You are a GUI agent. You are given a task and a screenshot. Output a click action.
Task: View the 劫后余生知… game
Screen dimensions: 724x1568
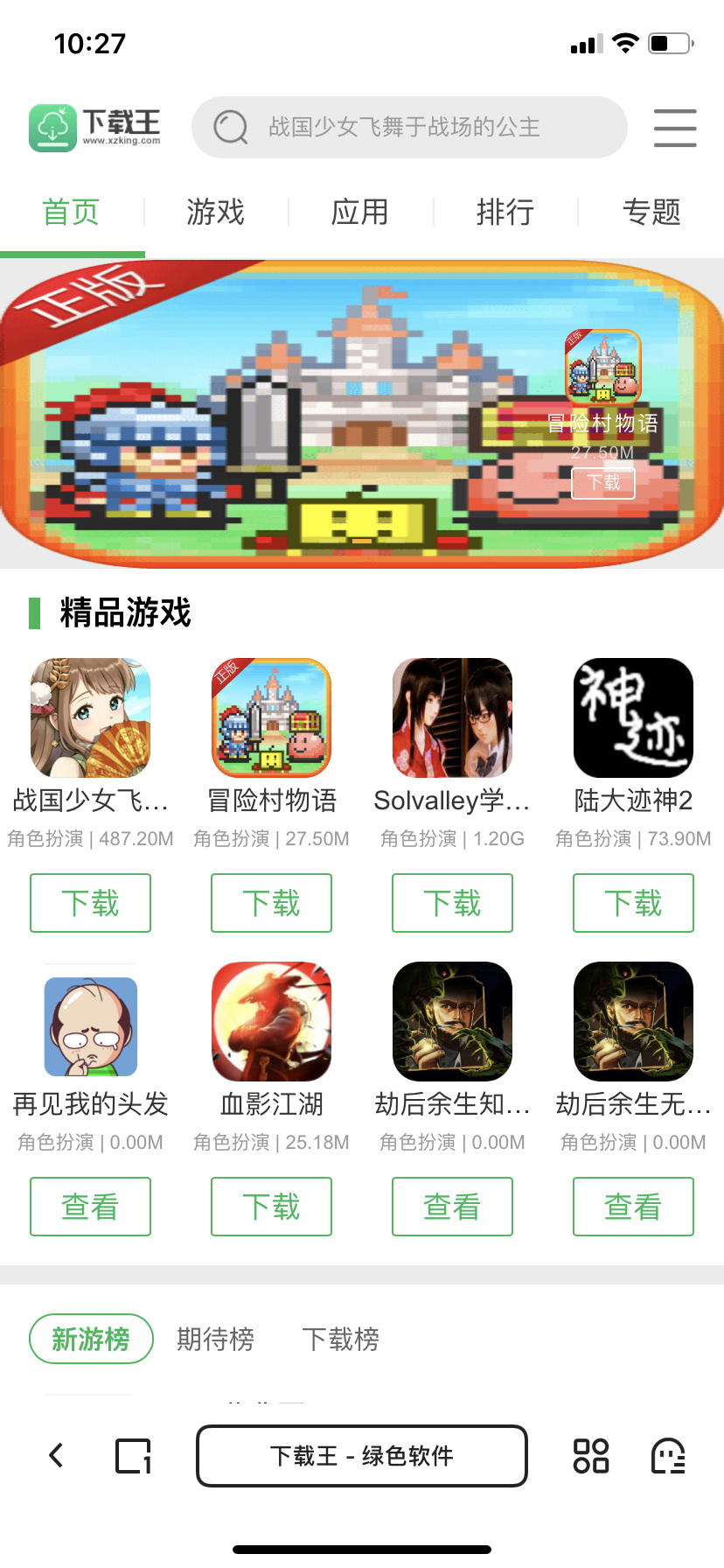coord(452,1207)
